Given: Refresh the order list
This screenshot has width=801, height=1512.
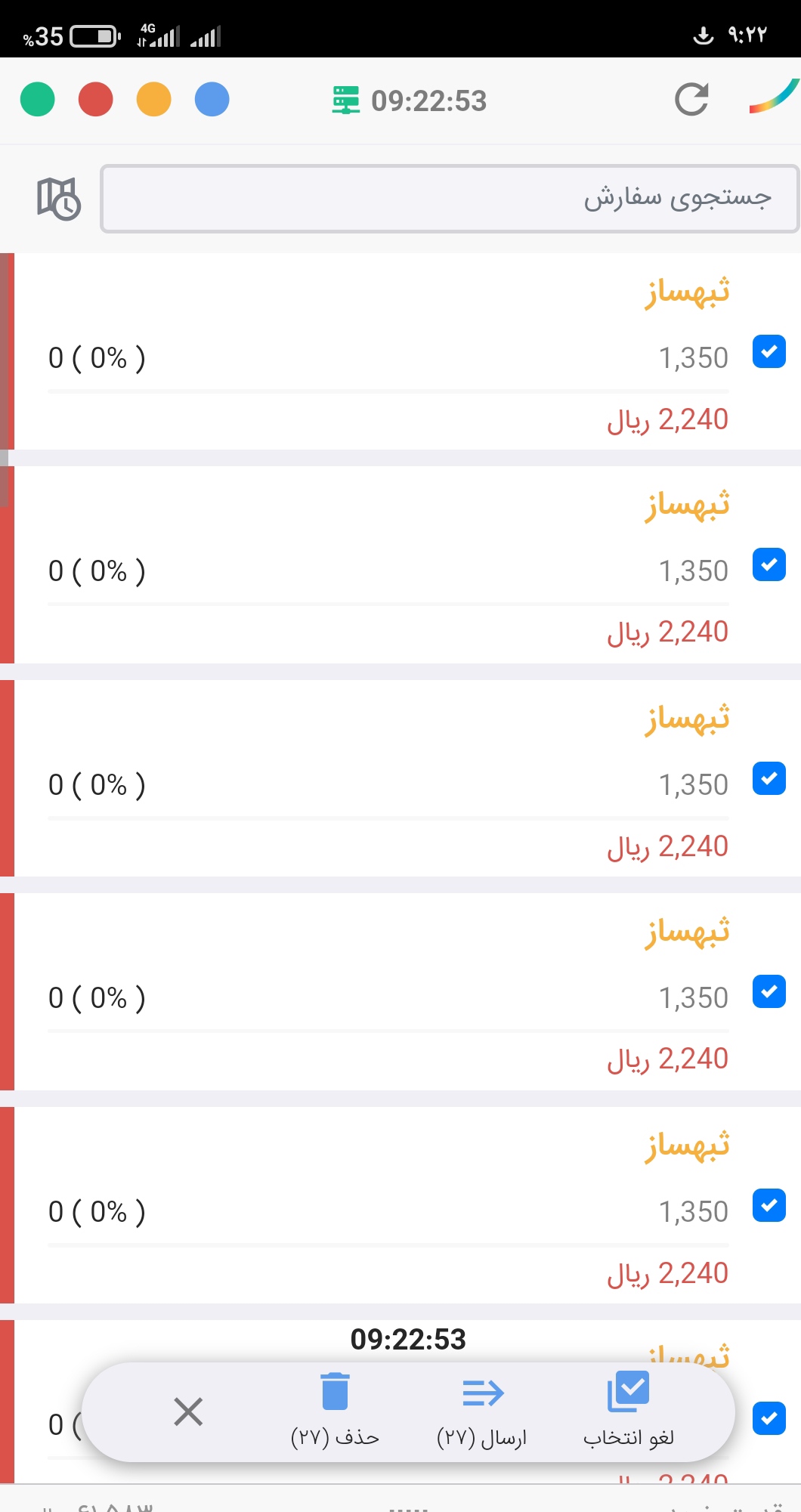Looking at the screenshot, I should [691, 100].
